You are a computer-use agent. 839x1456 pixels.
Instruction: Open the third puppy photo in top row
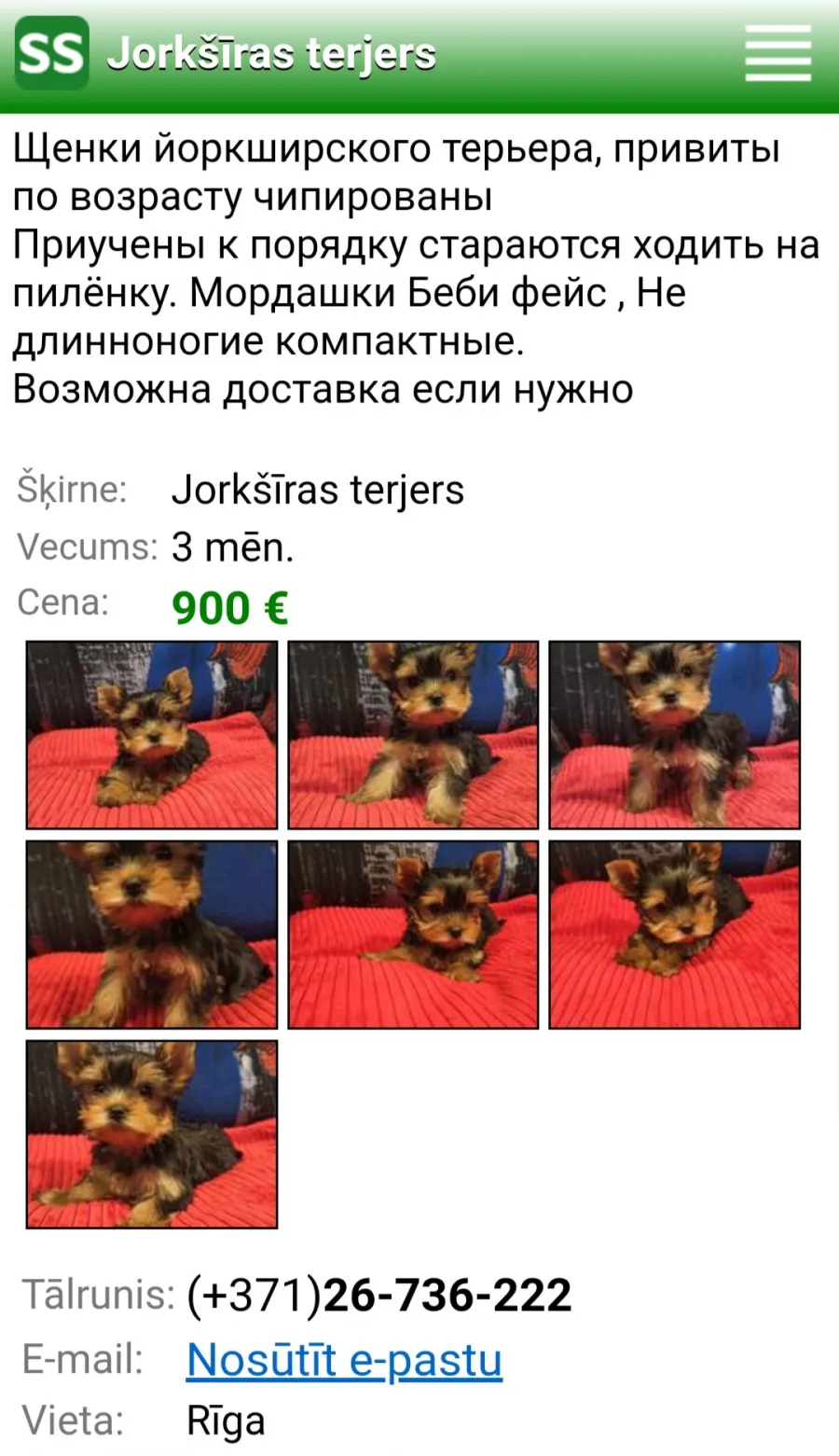coord(675,735)
